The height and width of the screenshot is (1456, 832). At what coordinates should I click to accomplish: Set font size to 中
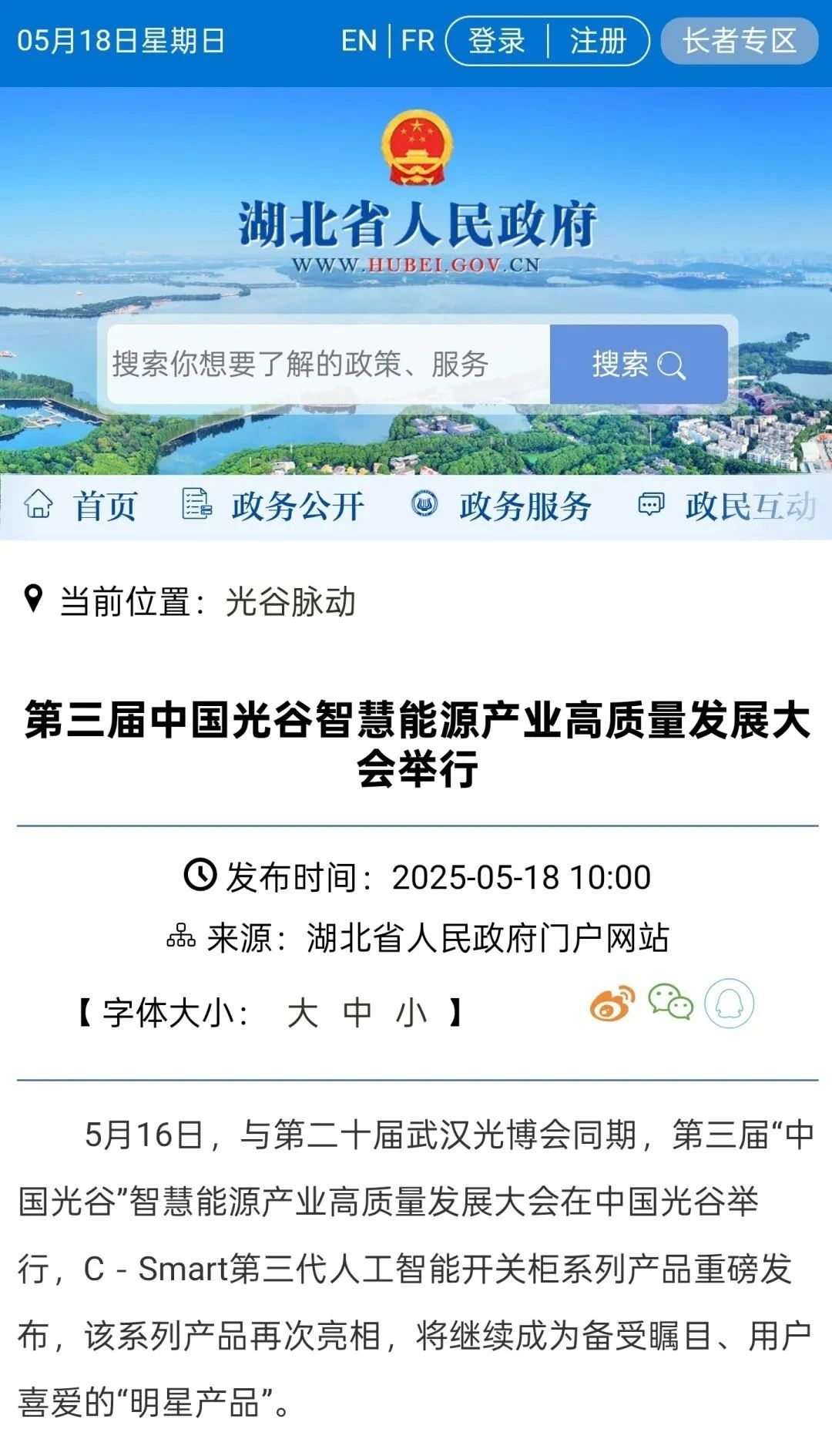(x=357, y=1013)
